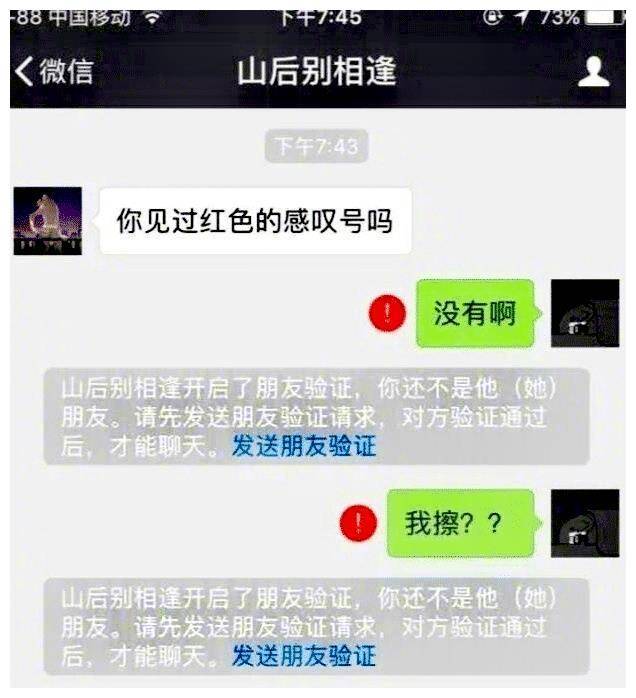Open my avatar next to 我擦?? bubble
636x698 pixels.
point(585,523)
